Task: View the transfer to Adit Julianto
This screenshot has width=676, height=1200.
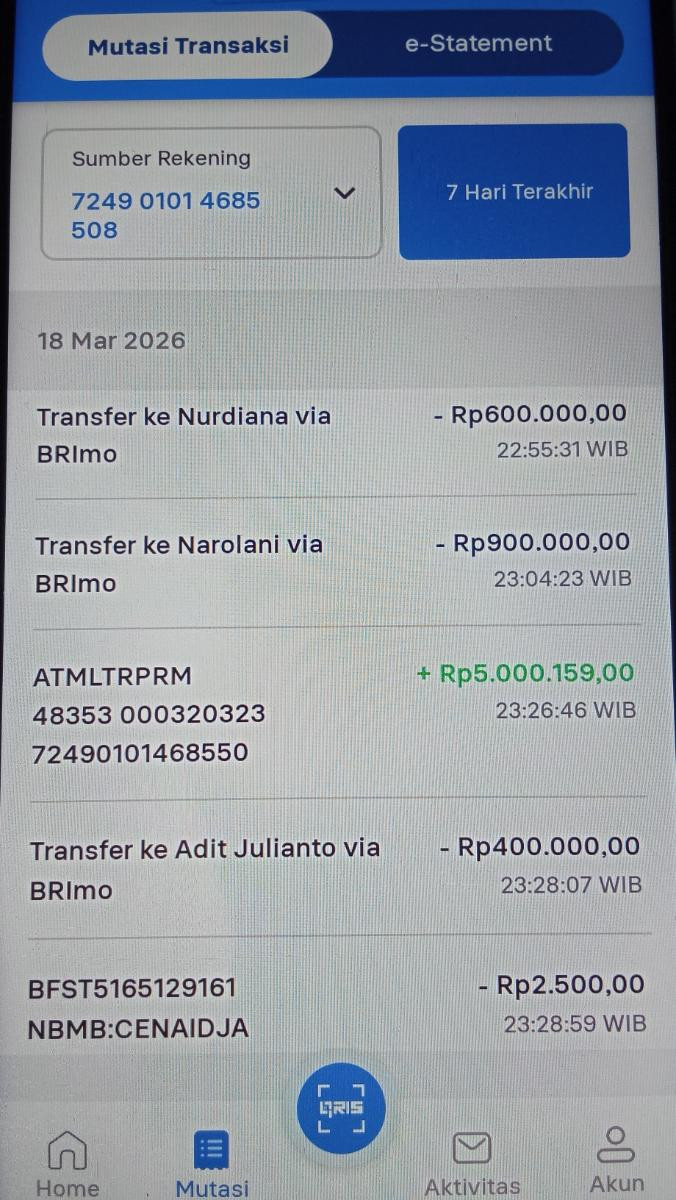Action: (x=333, y=868)
